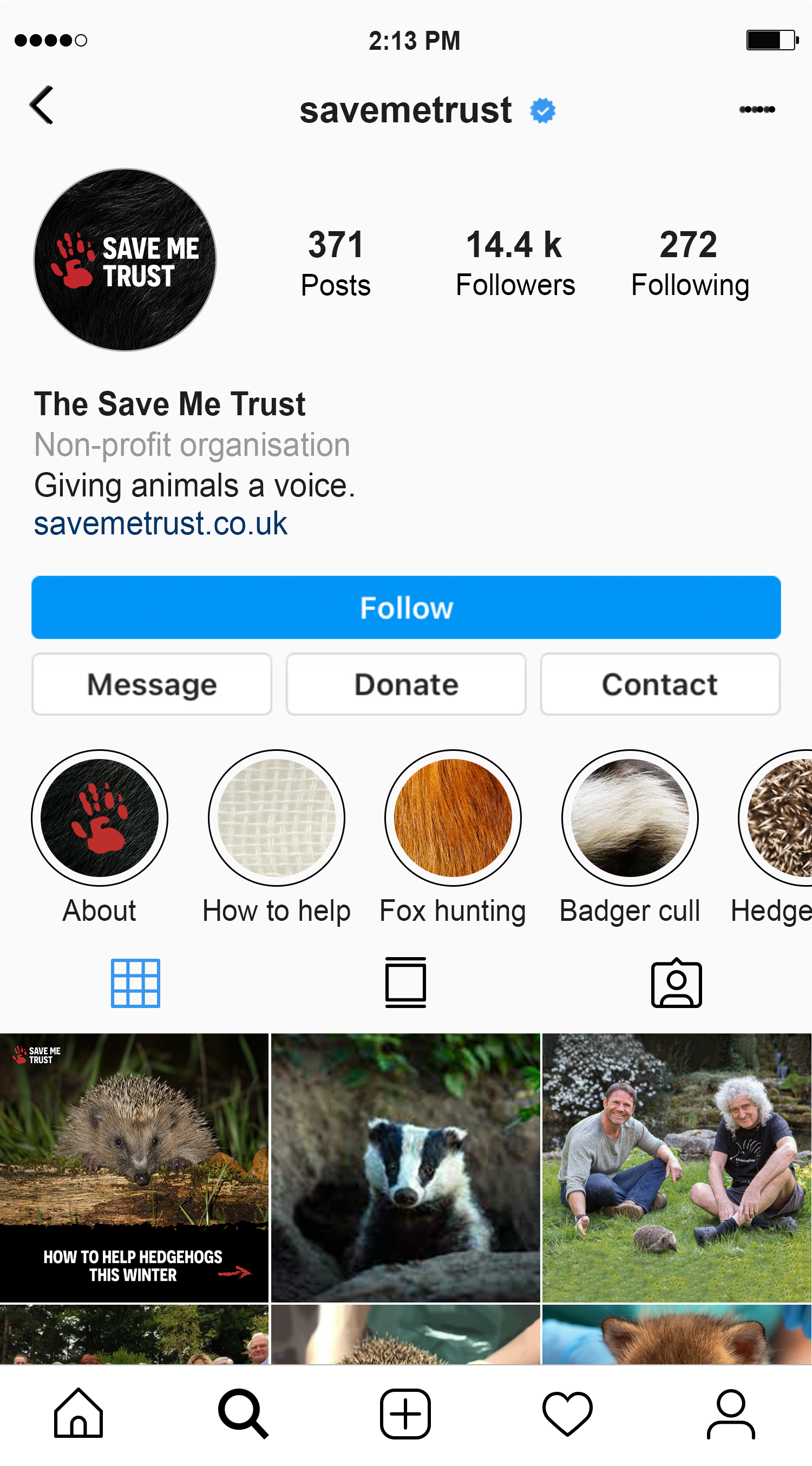This screenshot has height=1466, width=812.
Task: Open the hedgehogs this winter post
Action: point(134,1168)
